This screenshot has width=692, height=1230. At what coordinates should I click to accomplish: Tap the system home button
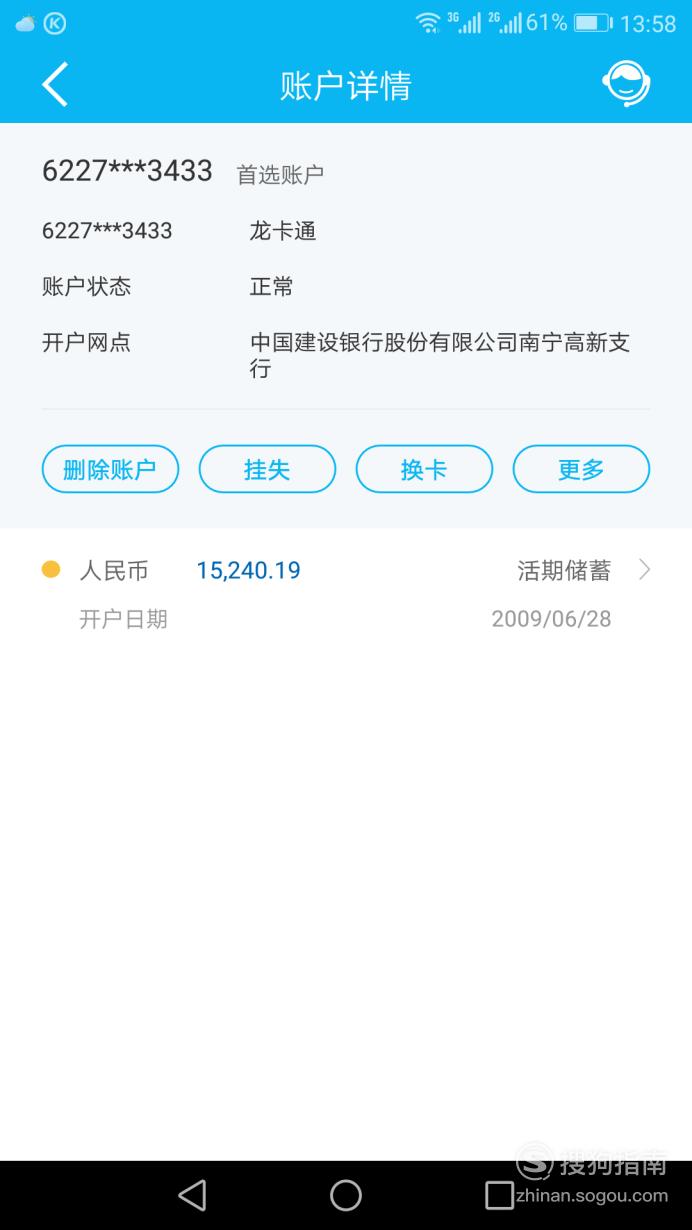(x=346, y=1195)
